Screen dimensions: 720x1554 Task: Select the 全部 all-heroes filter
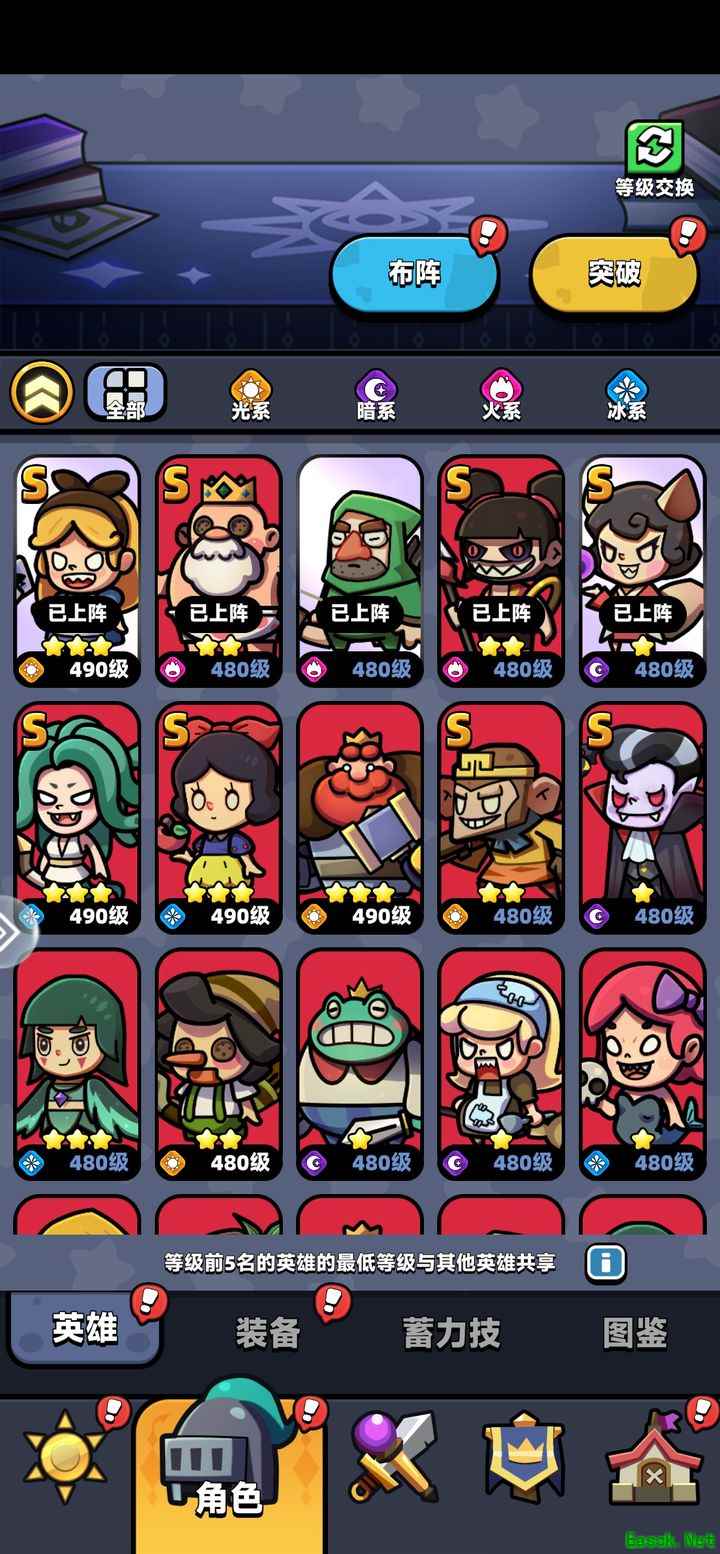[x=126, y=392]
